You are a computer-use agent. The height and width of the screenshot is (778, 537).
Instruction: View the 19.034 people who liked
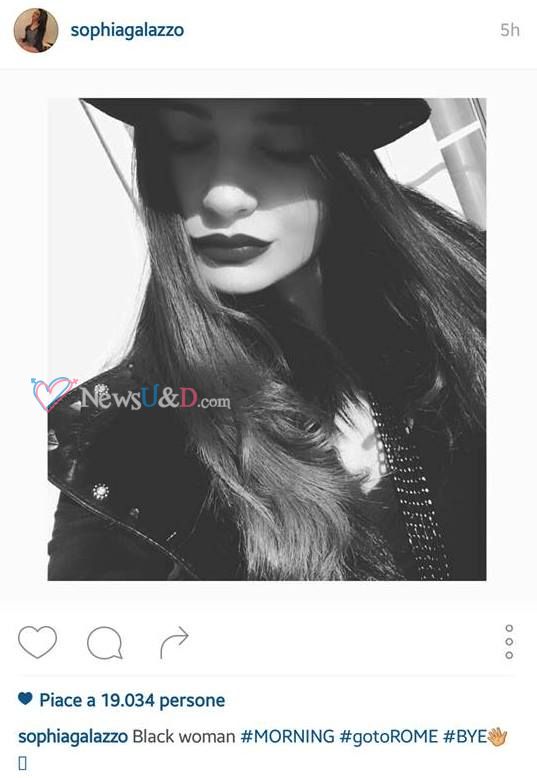coord(132,700)
